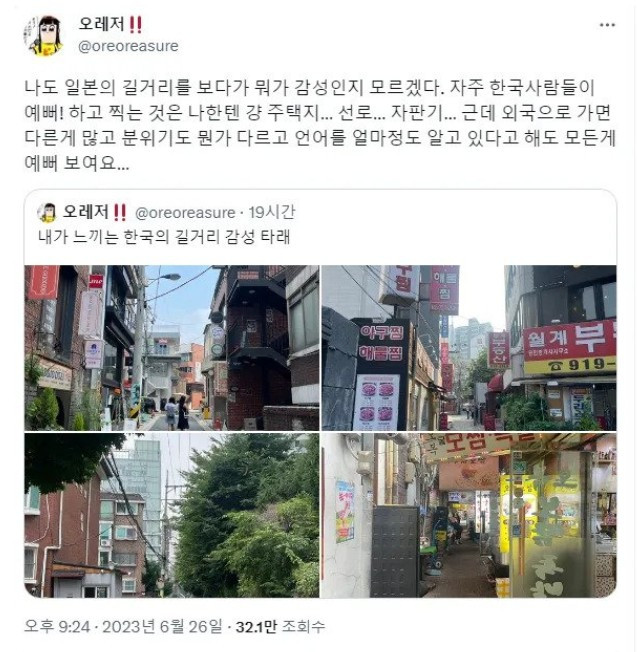Screen dimensions: 638x652
Task: View the covered market alley photo
Action: [468, 515]
